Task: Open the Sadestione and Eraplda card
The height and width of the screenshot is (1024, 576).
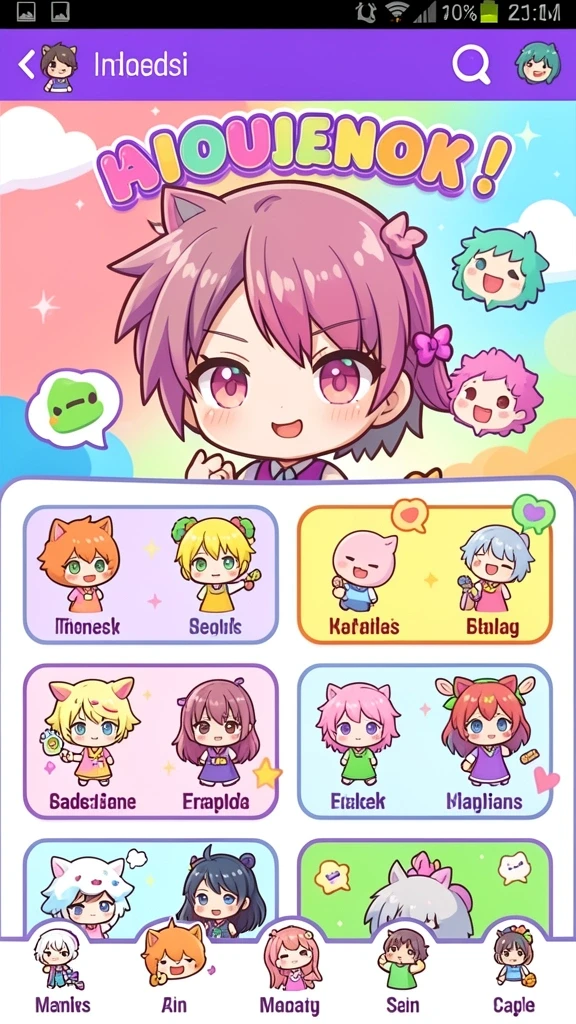Action: [x=151, y=741]
